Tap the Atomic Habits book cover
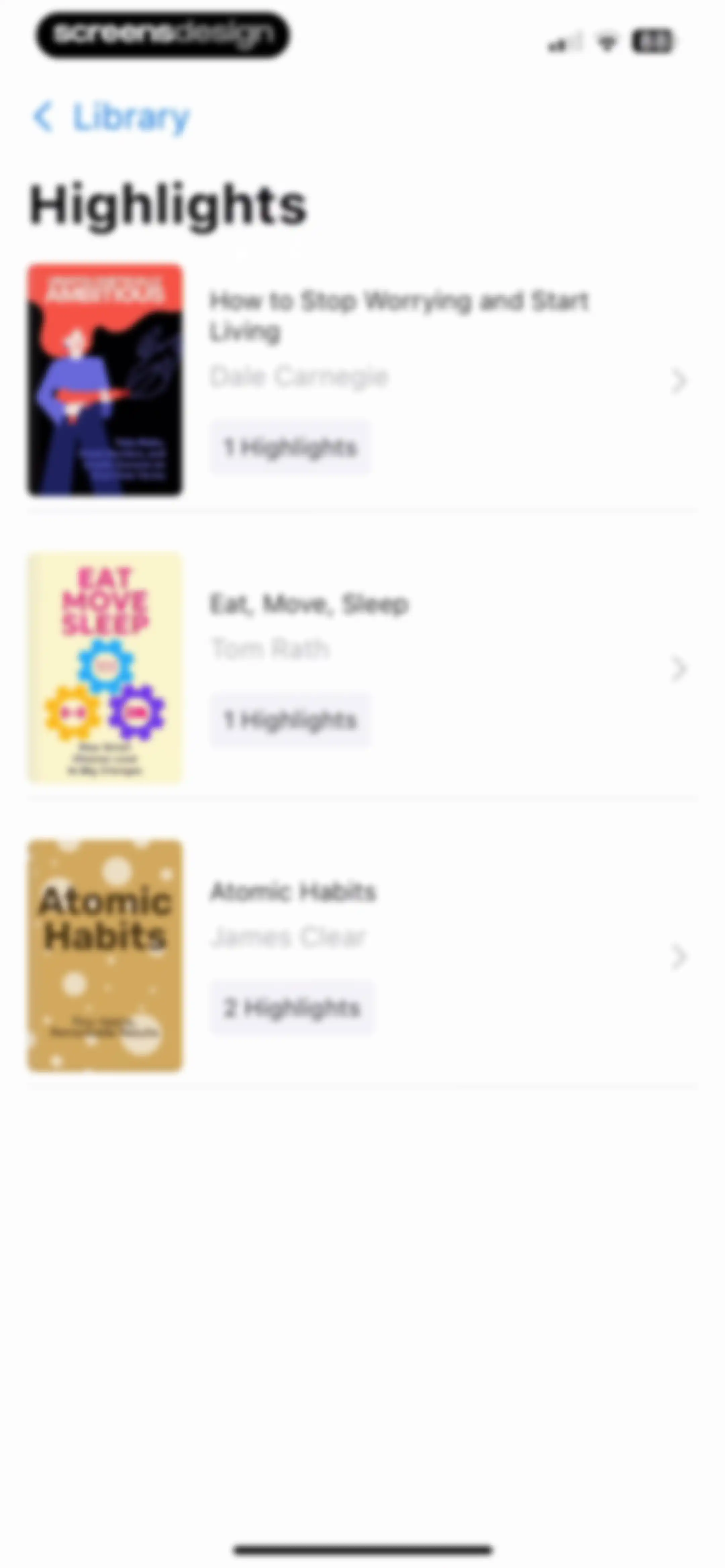Screen dimensions: 725x1568 [105, 956]
